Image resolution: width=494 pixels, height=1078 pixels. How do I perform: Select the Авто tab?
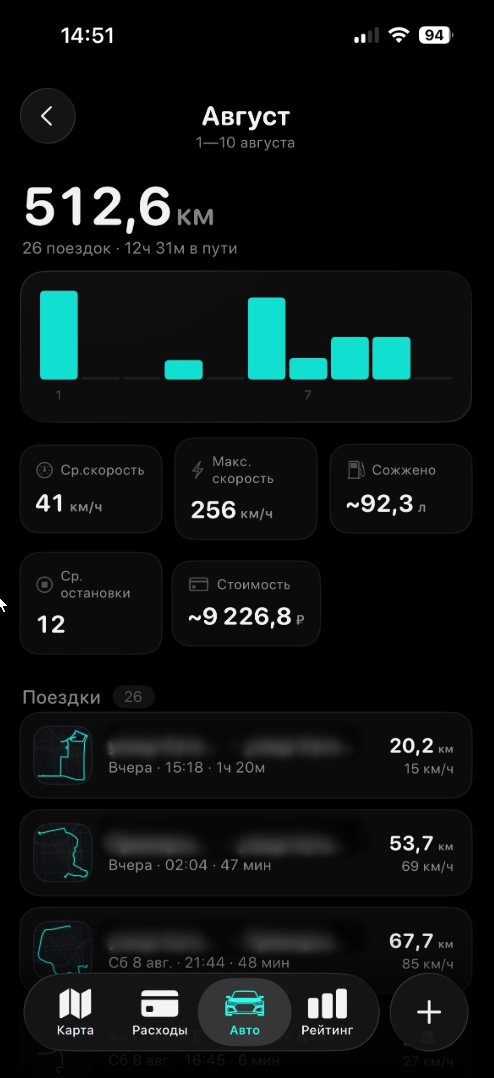tap(245, 1012)
